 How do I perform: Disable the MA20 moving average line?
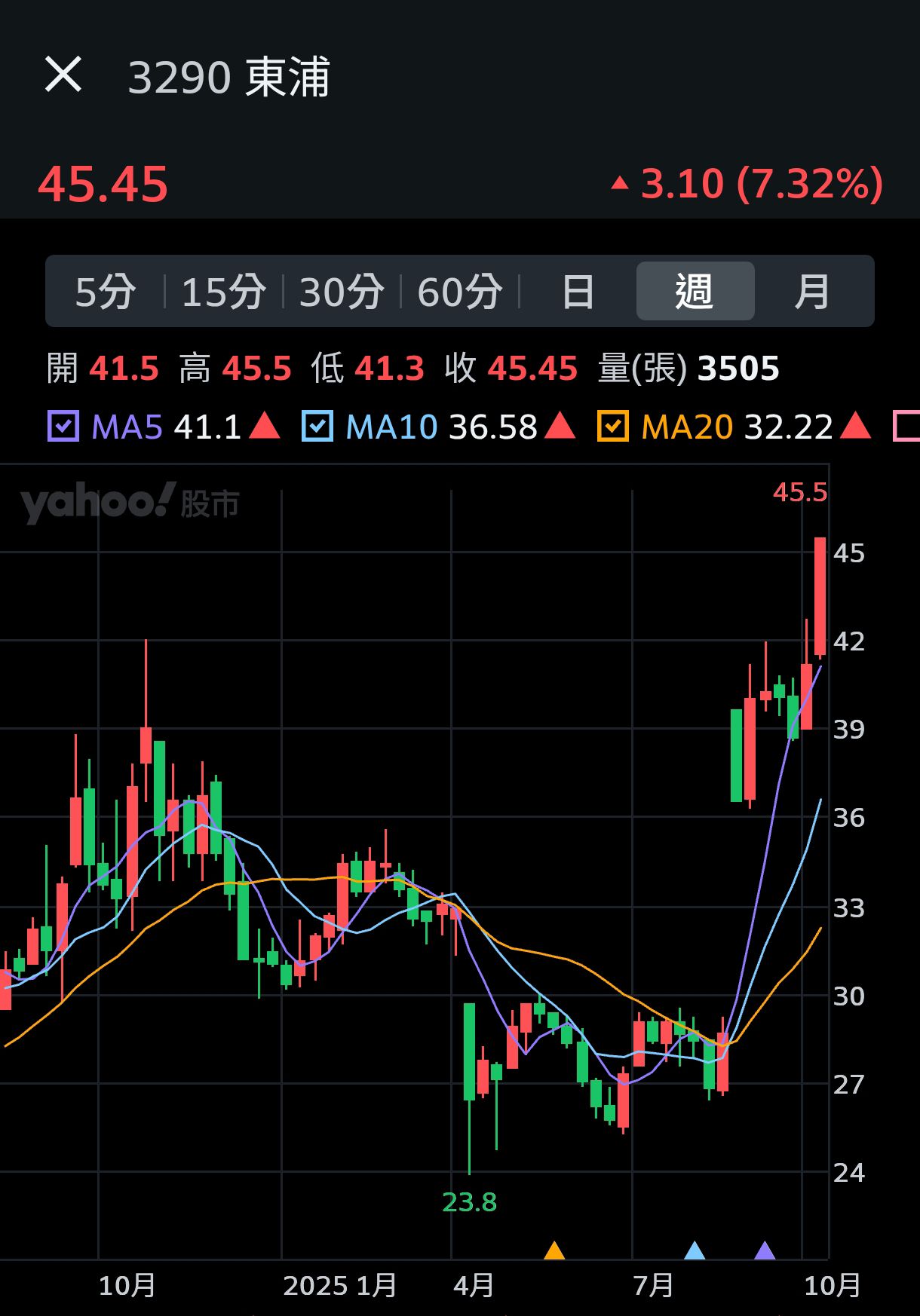613,427
